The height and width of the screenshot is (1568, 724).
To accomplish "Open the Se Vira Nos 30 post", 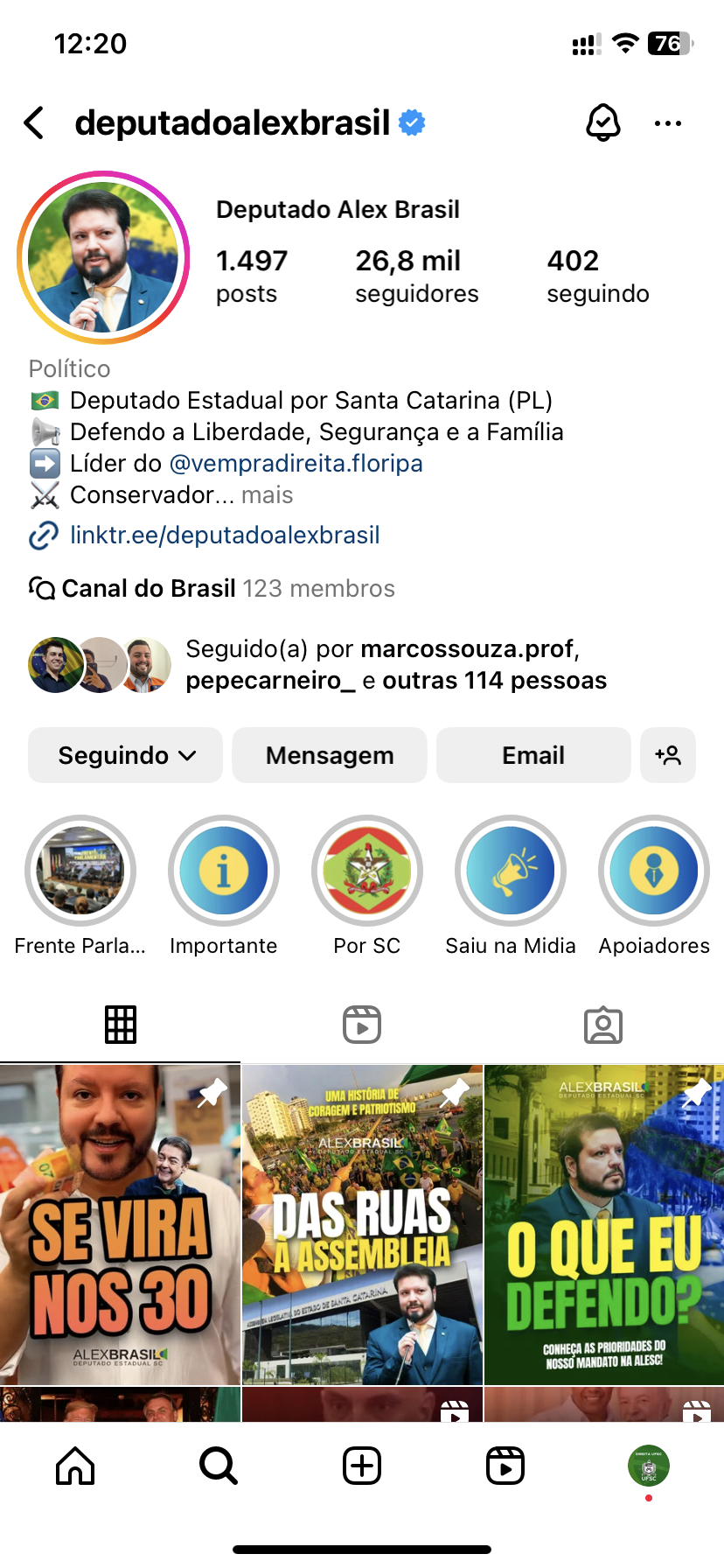I will 120,1225.
